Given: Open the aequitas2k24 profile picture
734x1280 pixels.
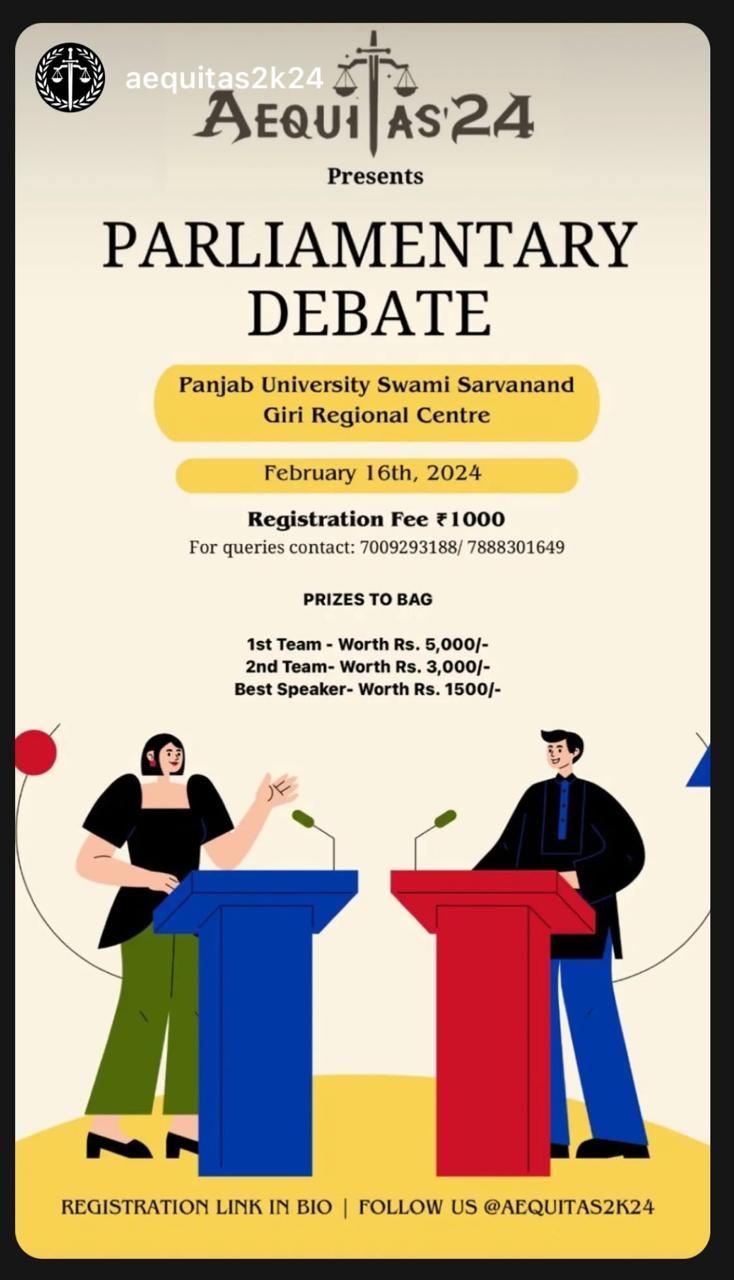Looking at the screenshot, I should [x=70, y=78].
